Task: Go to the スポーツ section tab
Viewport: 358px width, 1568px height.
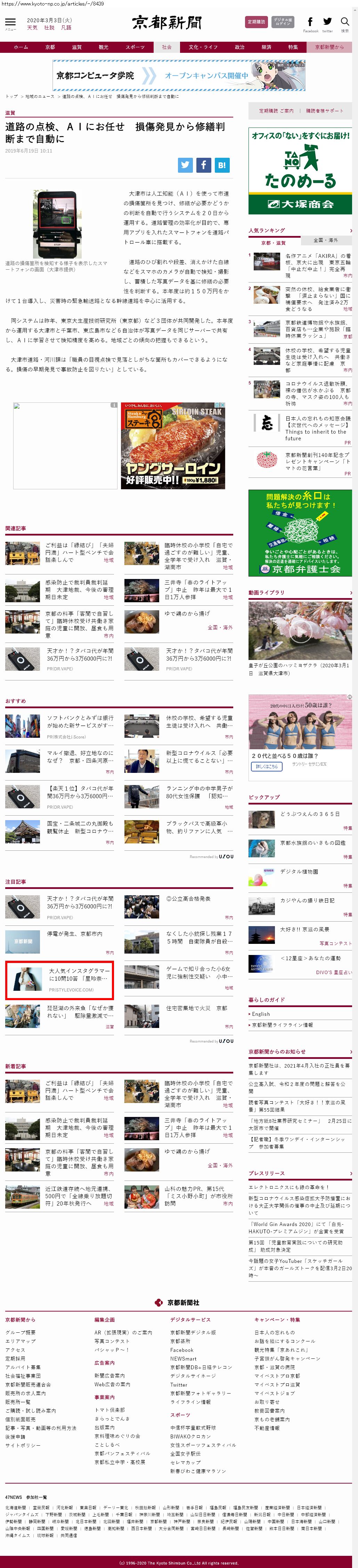Action: click(x=135, y=47)
